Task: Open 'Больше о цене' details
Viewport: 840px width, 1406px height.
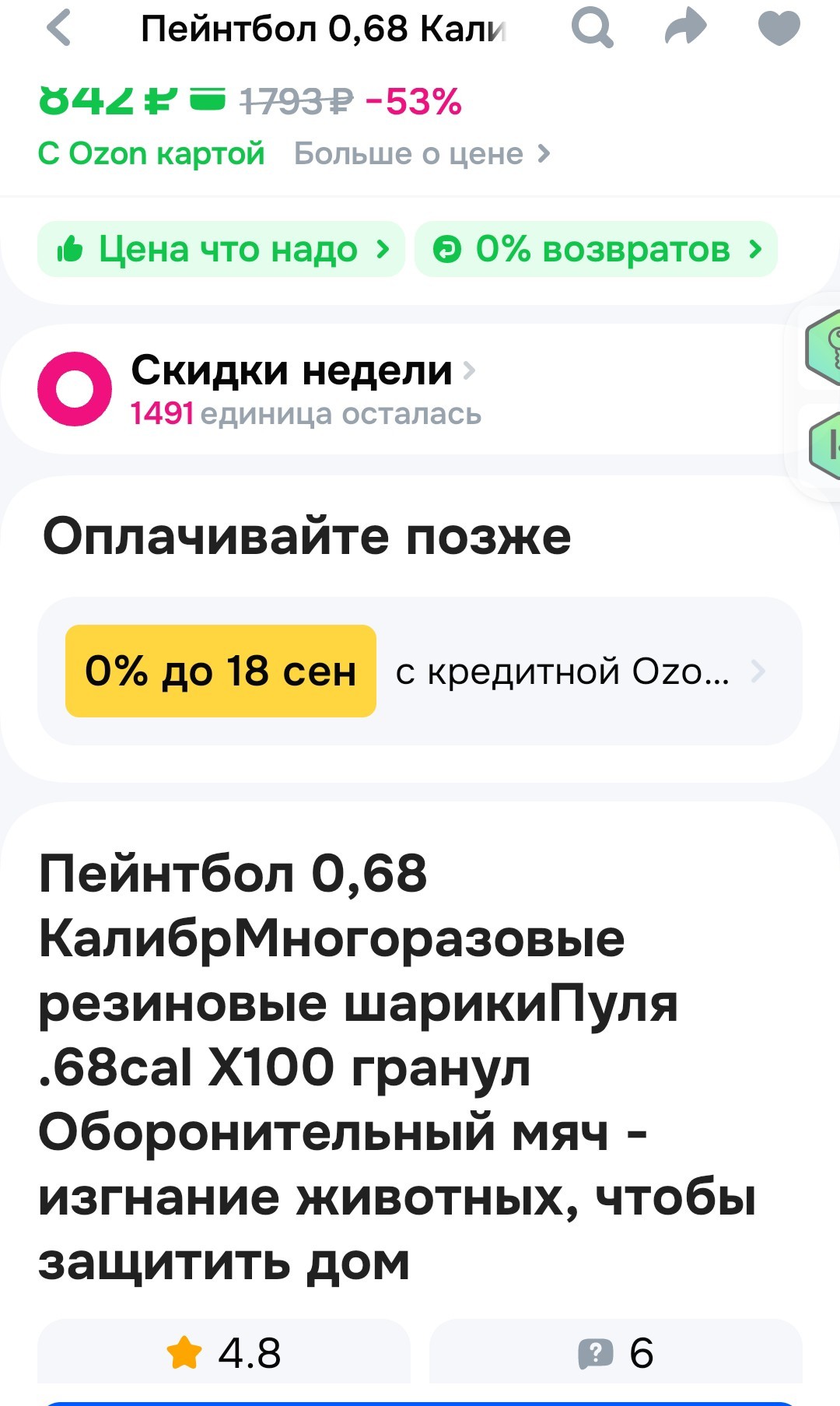Action: pos(422,154)
